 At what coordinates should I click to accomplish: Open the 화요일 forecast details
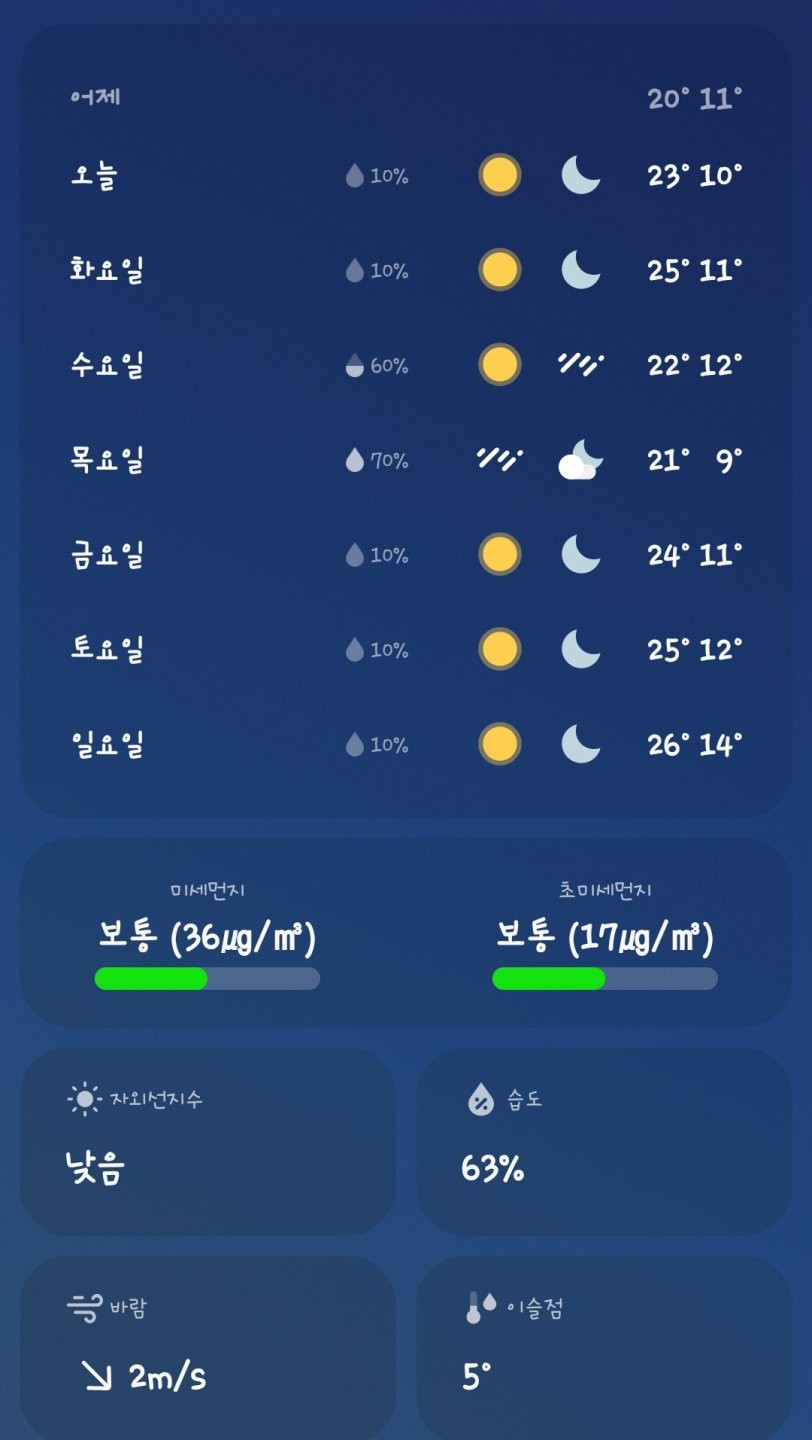point(405,270)
